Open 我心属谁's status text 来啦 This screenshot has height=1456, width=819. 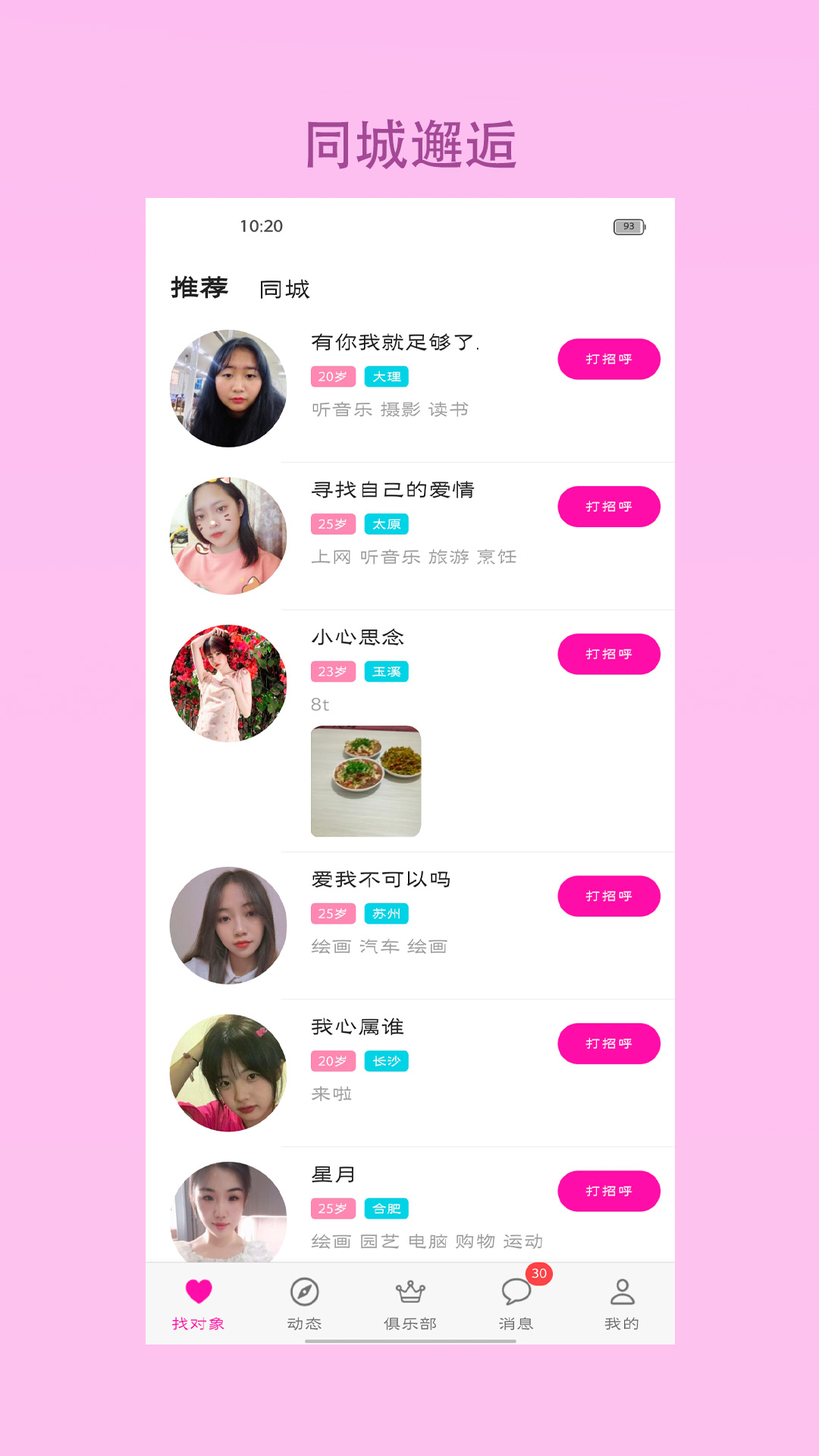coord(331,1094)
